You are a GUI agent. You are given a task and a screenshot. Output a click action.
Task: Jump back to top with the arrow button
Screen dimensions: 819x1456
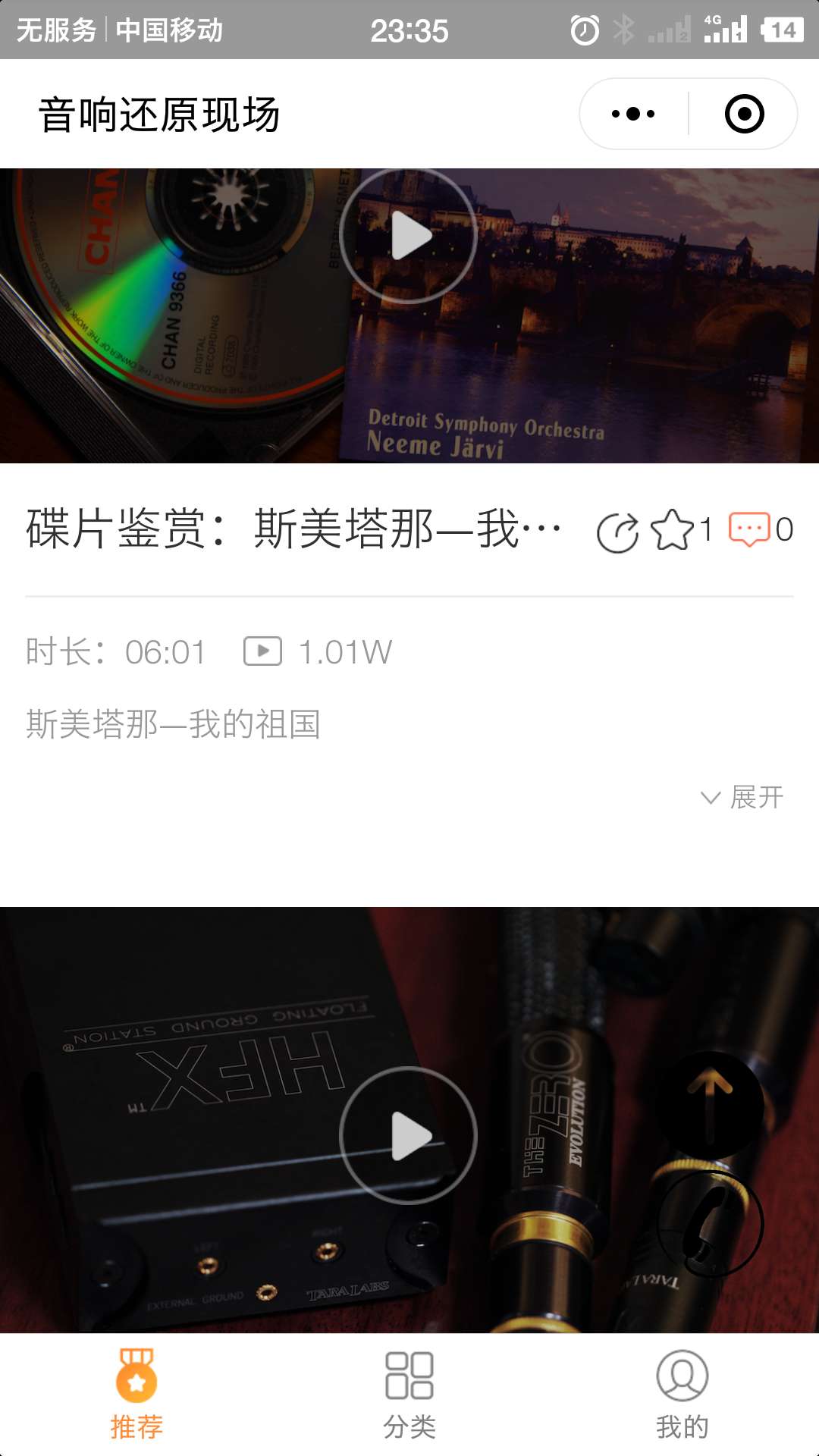pyautogui.click(x=710, y=1105)
